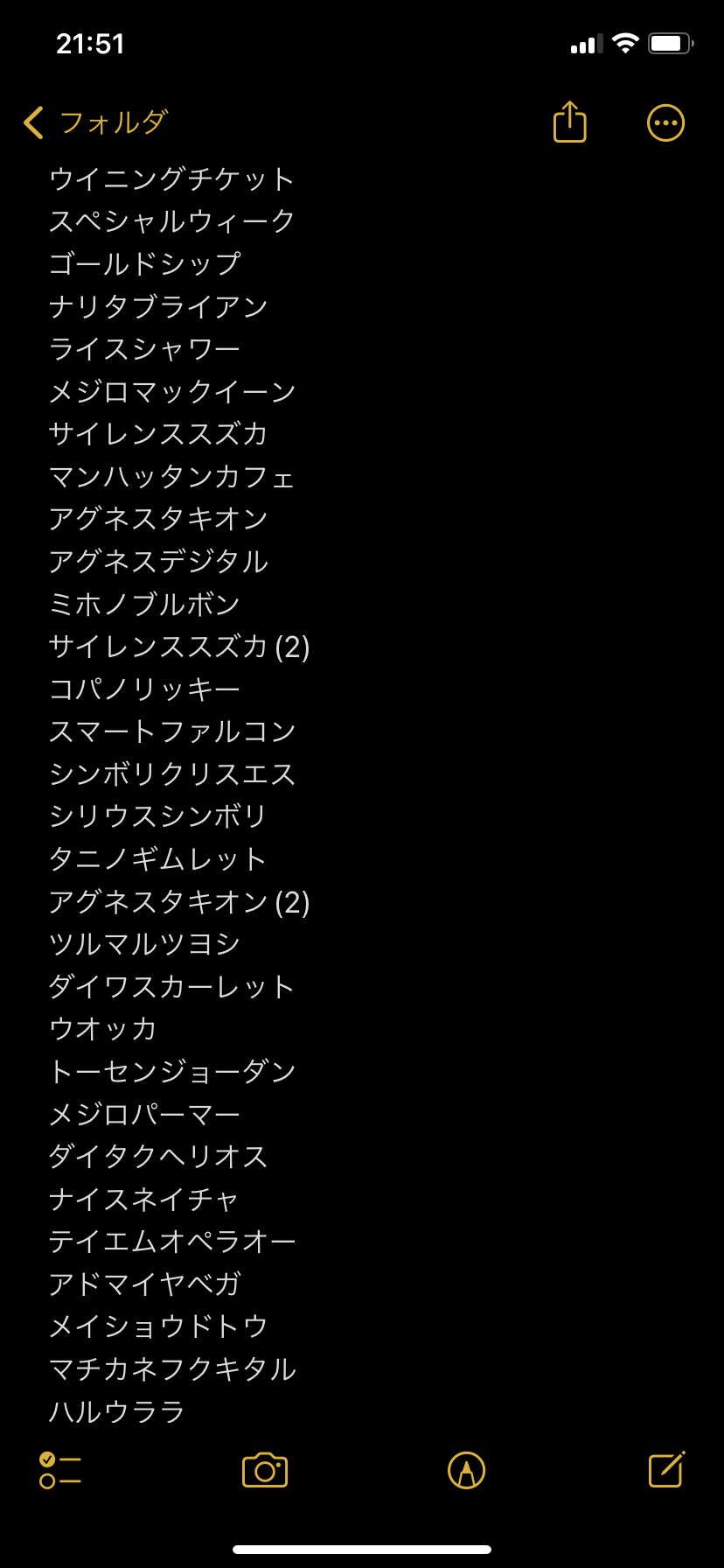The width and height of the screenshot is (724, 1568).
Task: Go back to フォルダ list
Action: pyautogui.click(x=94, y=122)
